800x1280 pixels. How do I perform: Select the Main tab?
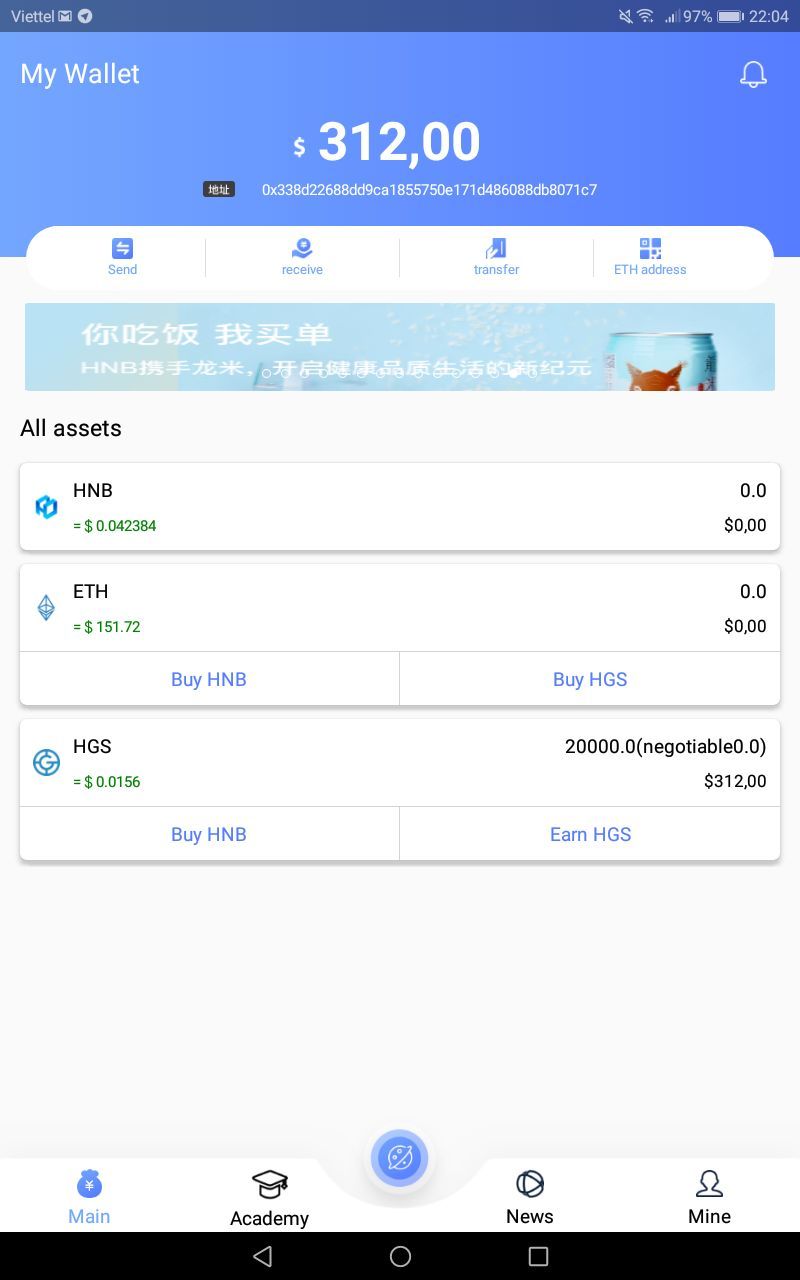click(89, 1198)
